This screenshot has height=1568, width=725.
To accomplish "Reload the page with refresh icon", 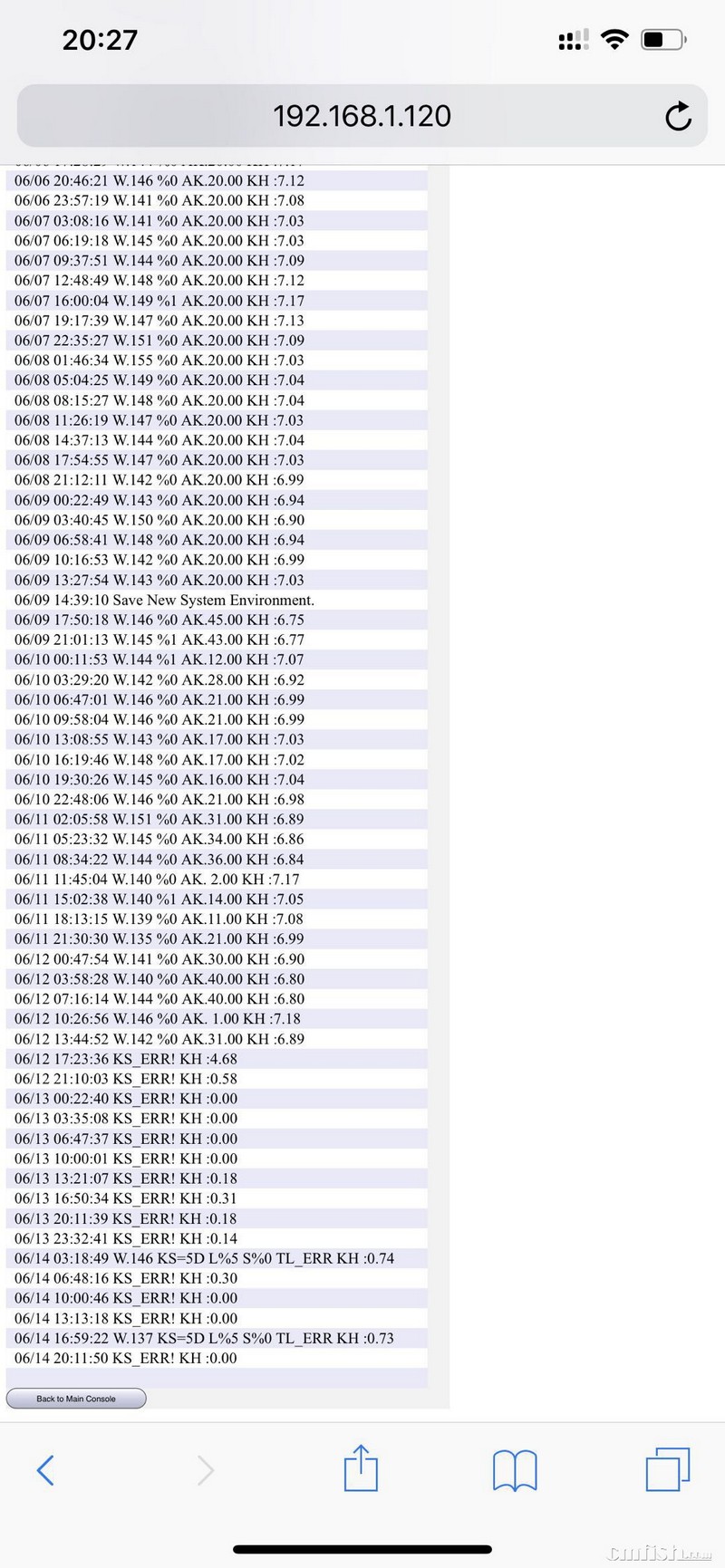I will pos(678,116).
